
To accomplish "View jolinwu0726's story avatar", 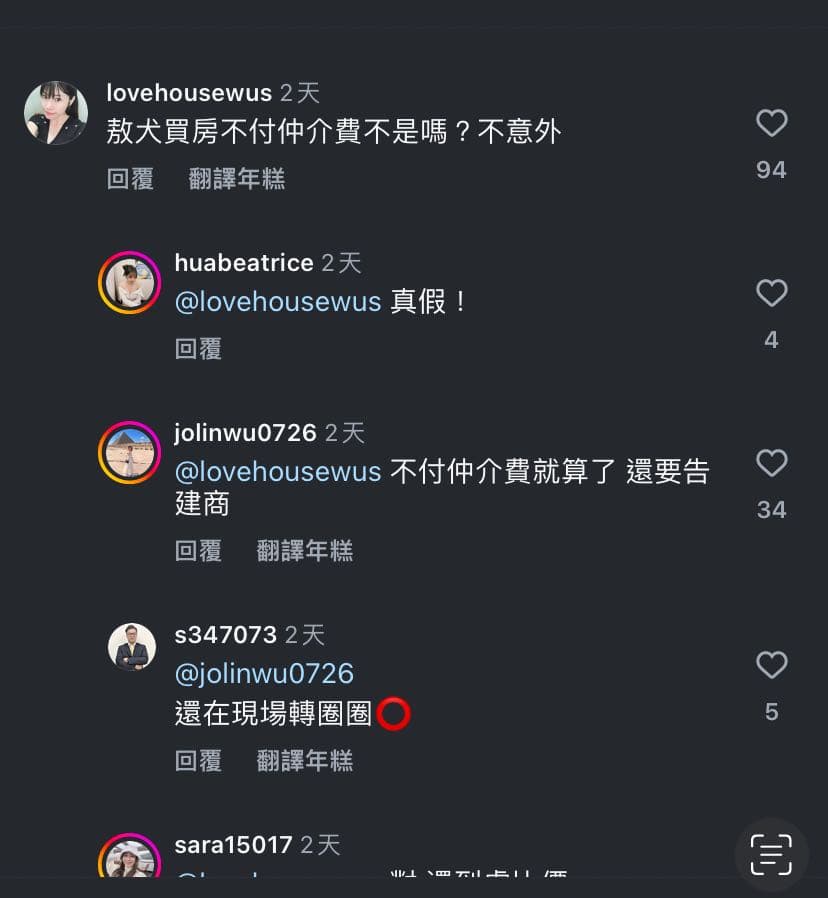I will click(130, 453).
